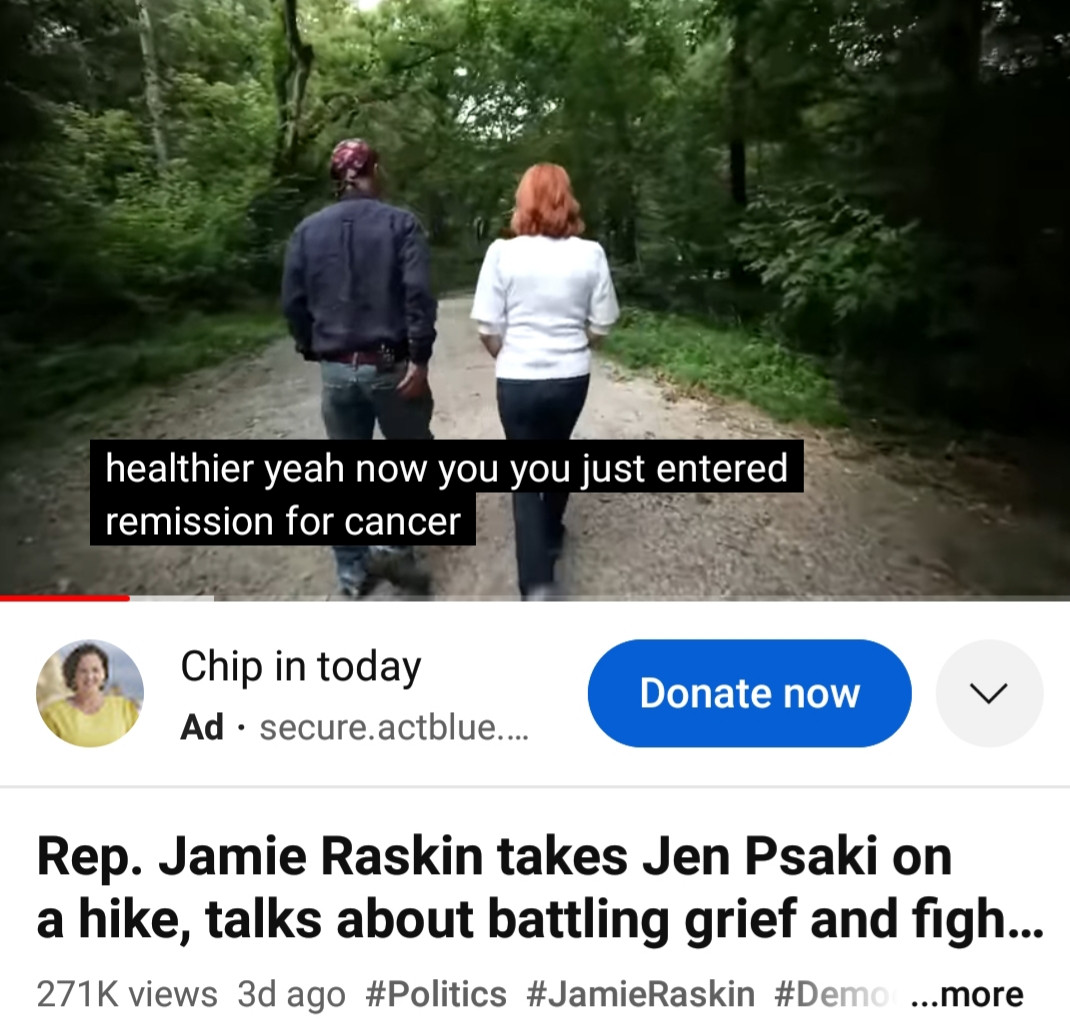1070x1029 pixels.
Task: Tap the video player to show controls
Action: 535,250
